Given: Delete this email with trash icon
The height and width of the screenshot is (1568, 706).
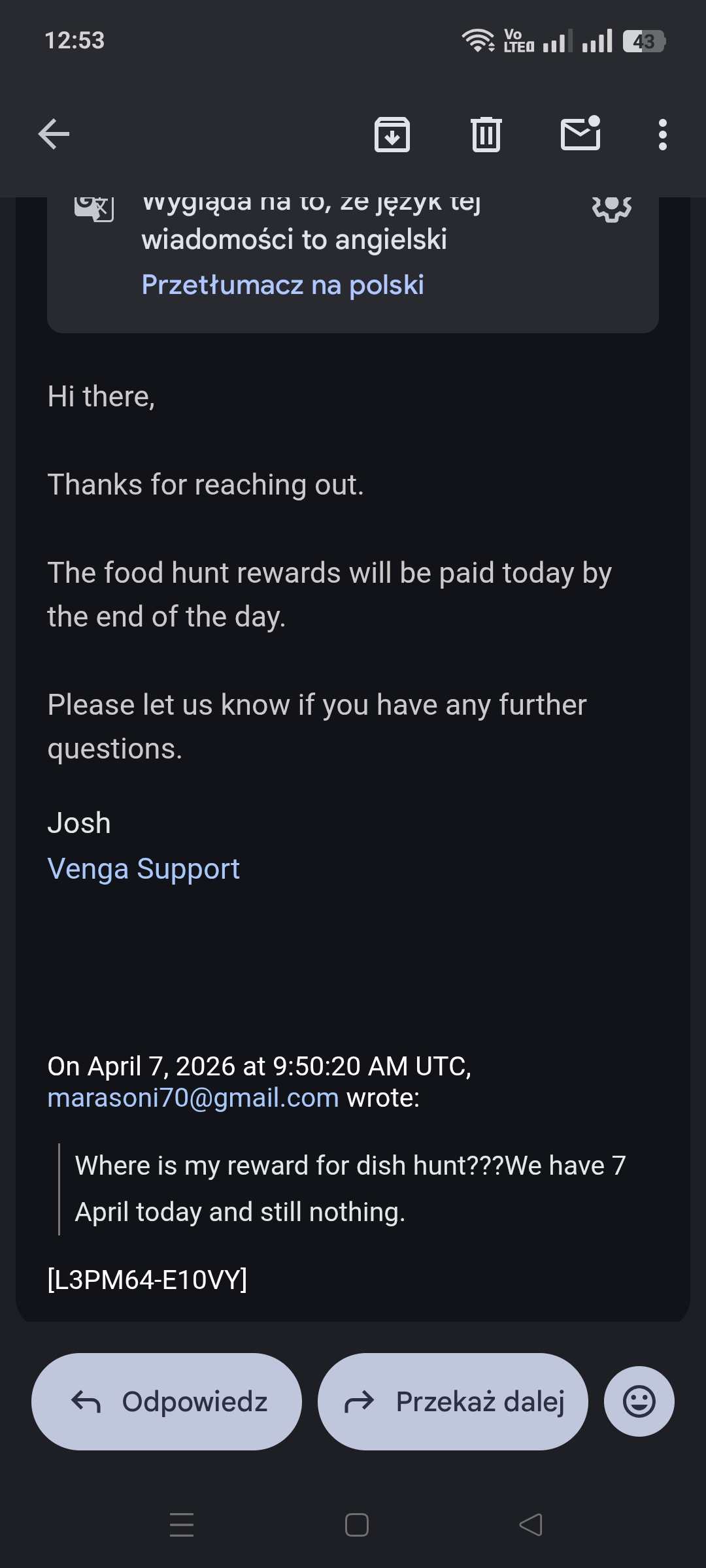Looking at the screenshot, I should pyautogui.click(x=486, y=135).
